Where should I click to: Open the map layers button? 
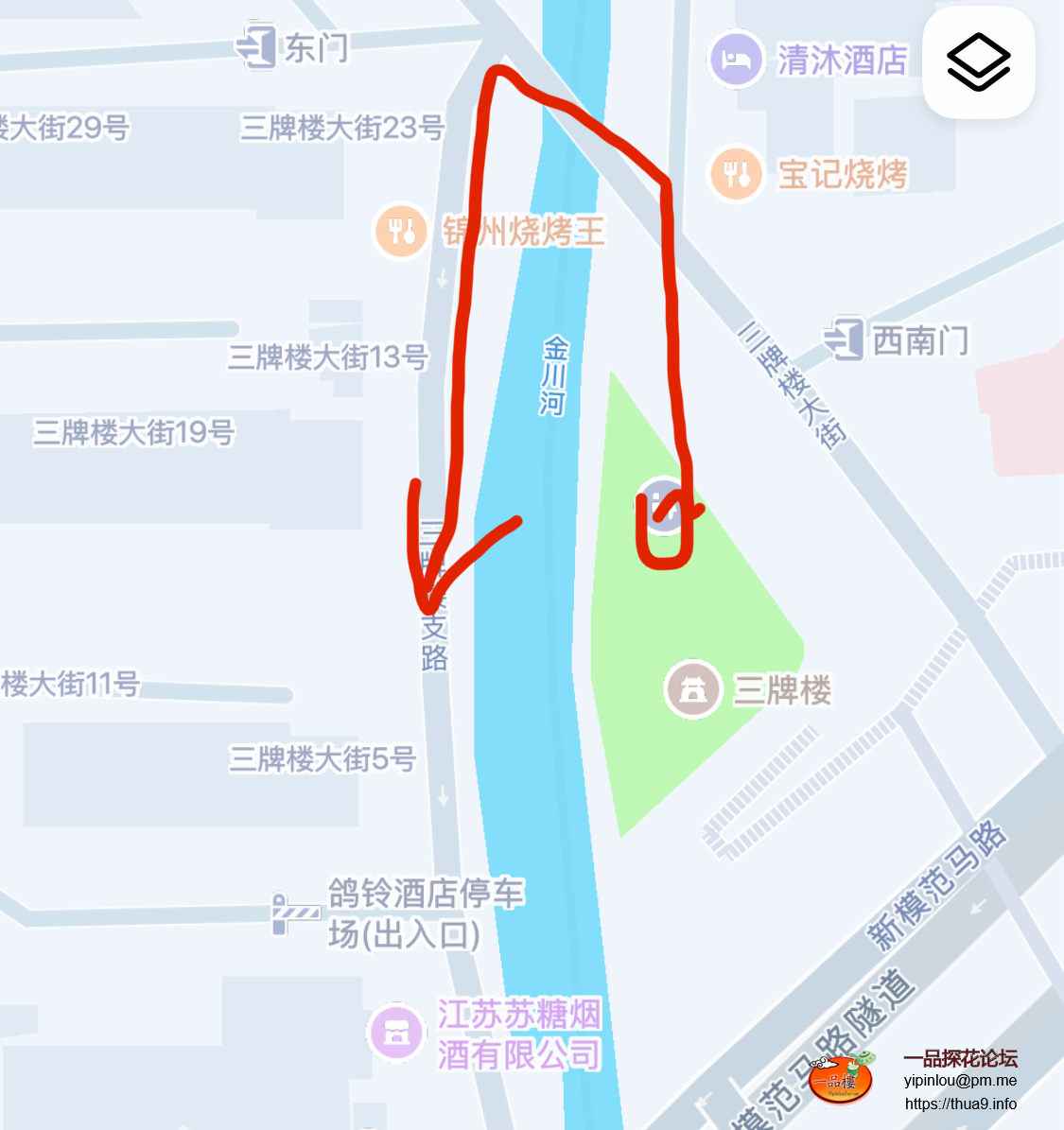978,62
